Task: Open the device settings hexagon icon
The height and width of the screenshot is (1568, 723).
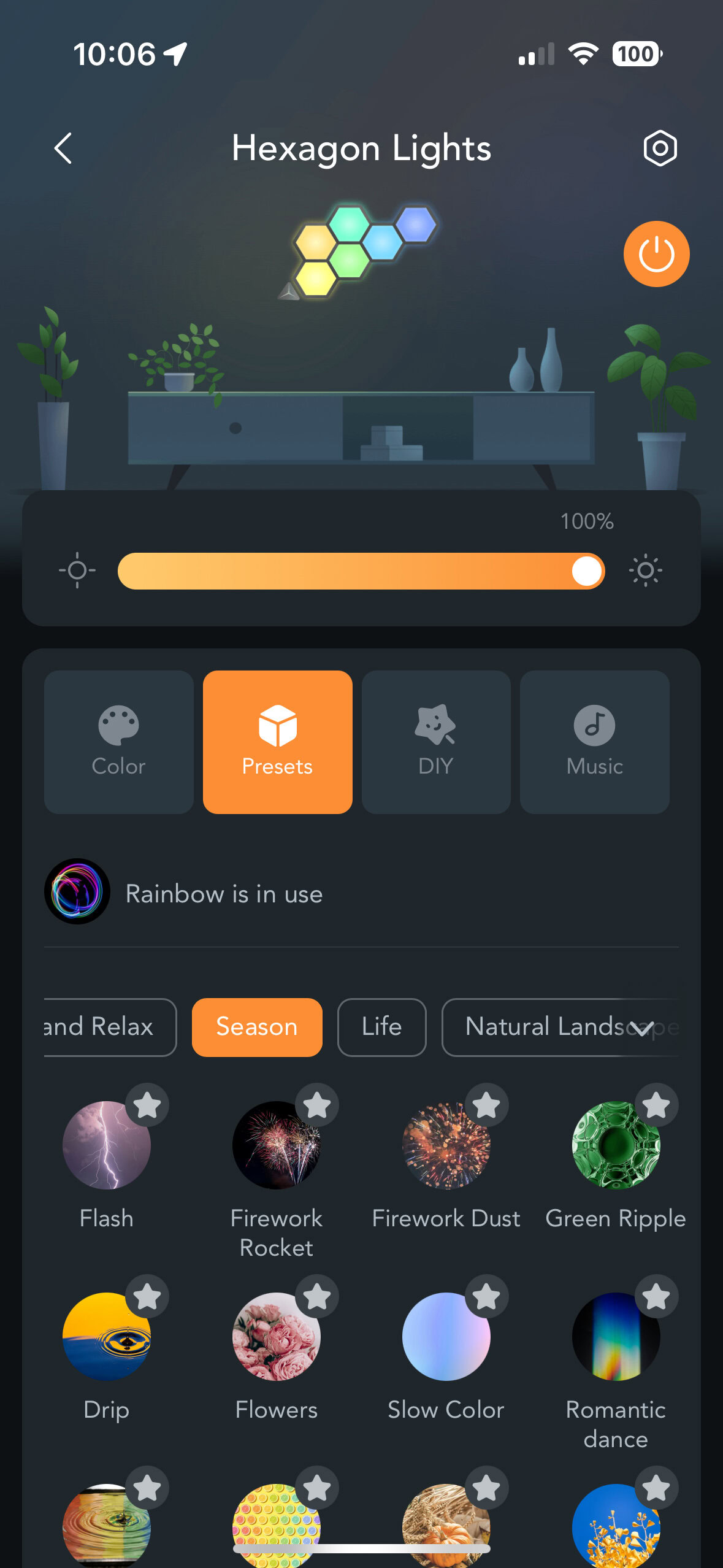Action: tap(660, 148)
